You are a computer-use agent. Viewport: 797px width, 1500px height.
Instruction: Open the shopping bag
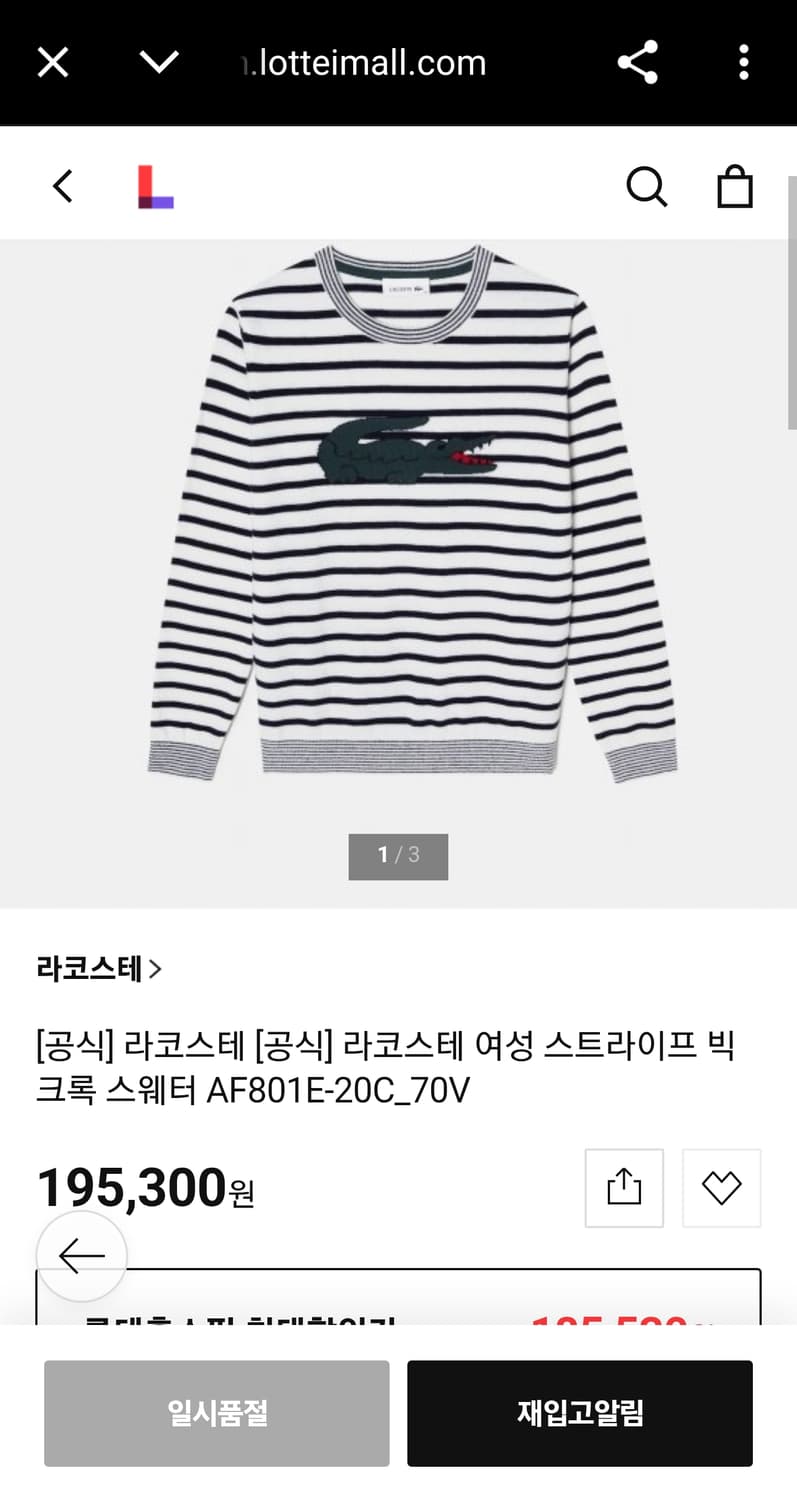pyautogui.click(x=735, y=186)
